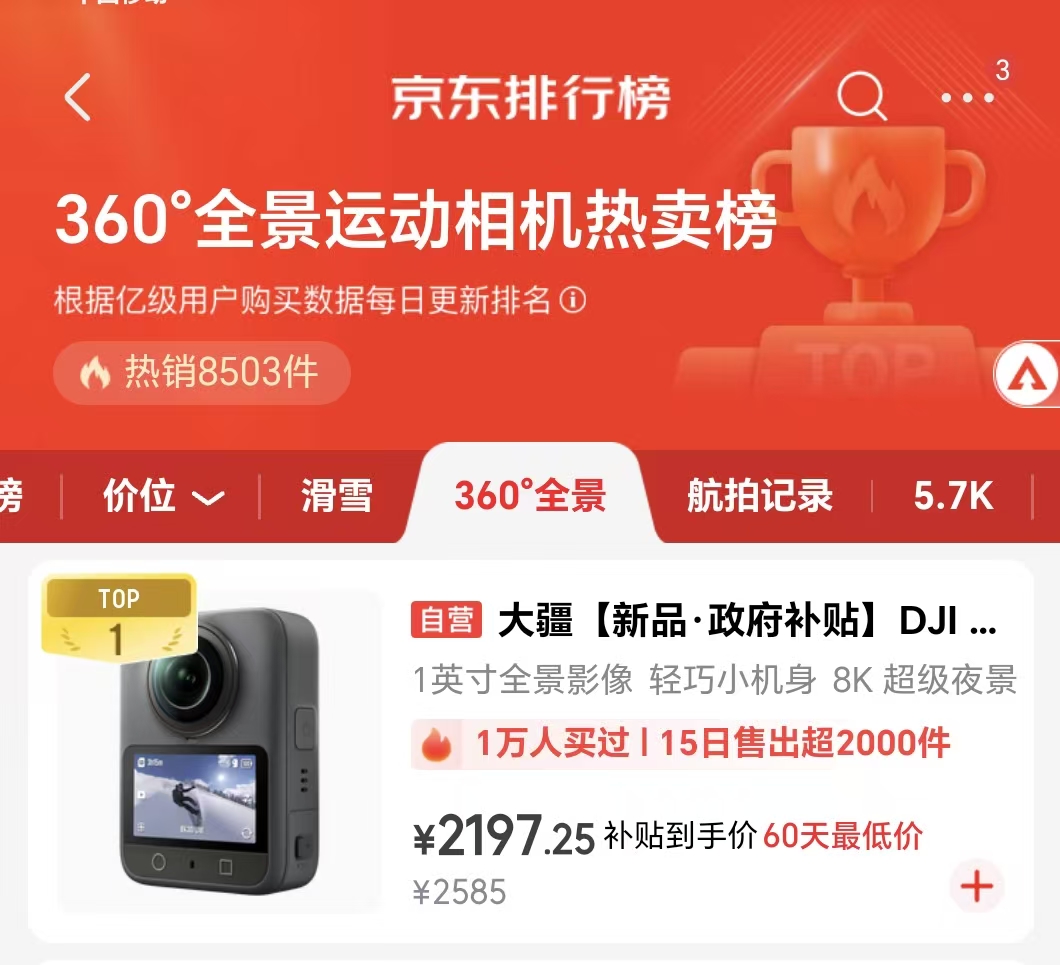
Task: Select the 360°全景 tab
Action: click(x=530, y=496)
